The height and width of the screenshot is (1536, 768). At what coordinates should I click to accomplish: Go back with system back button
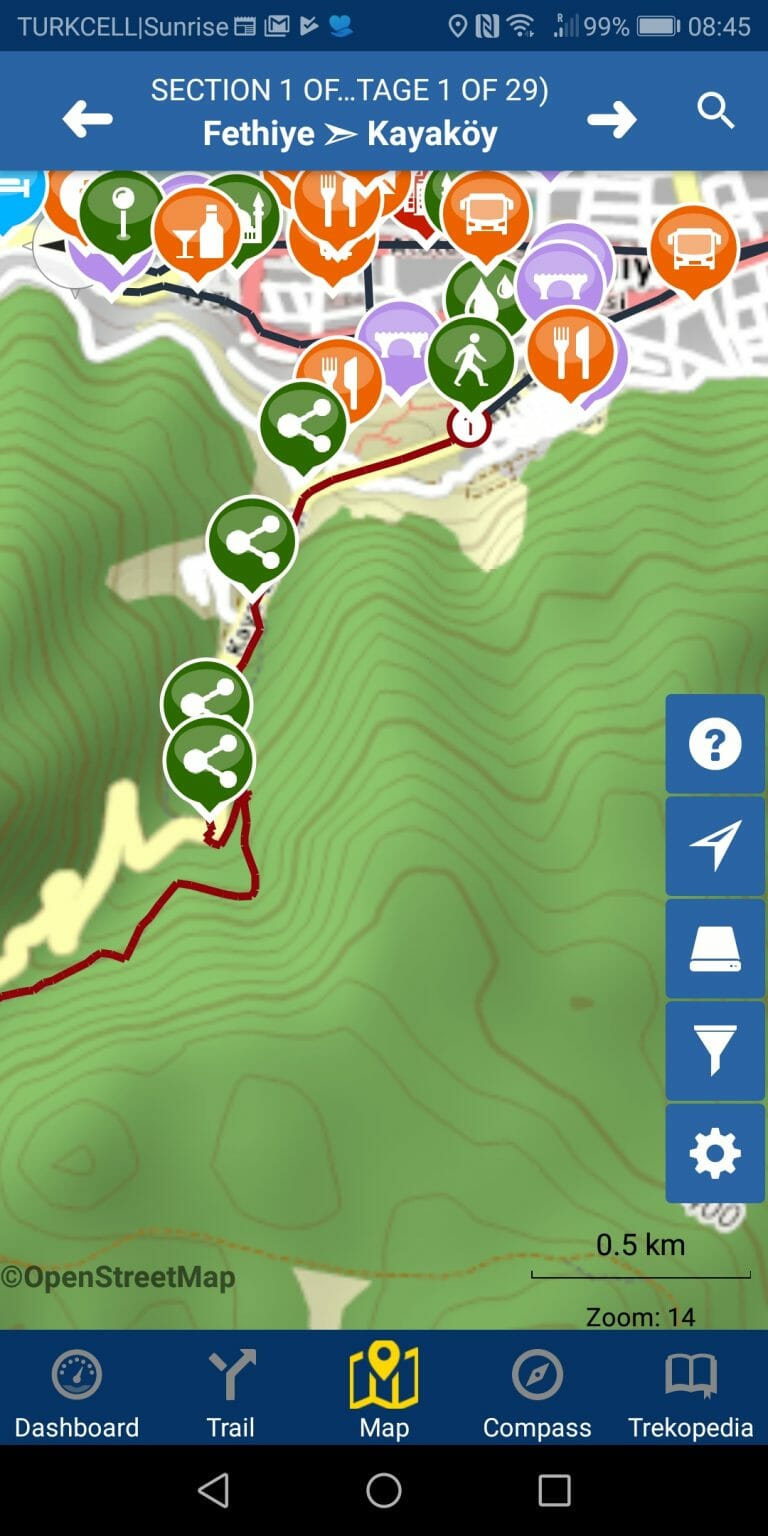[x=213, y=1490]
